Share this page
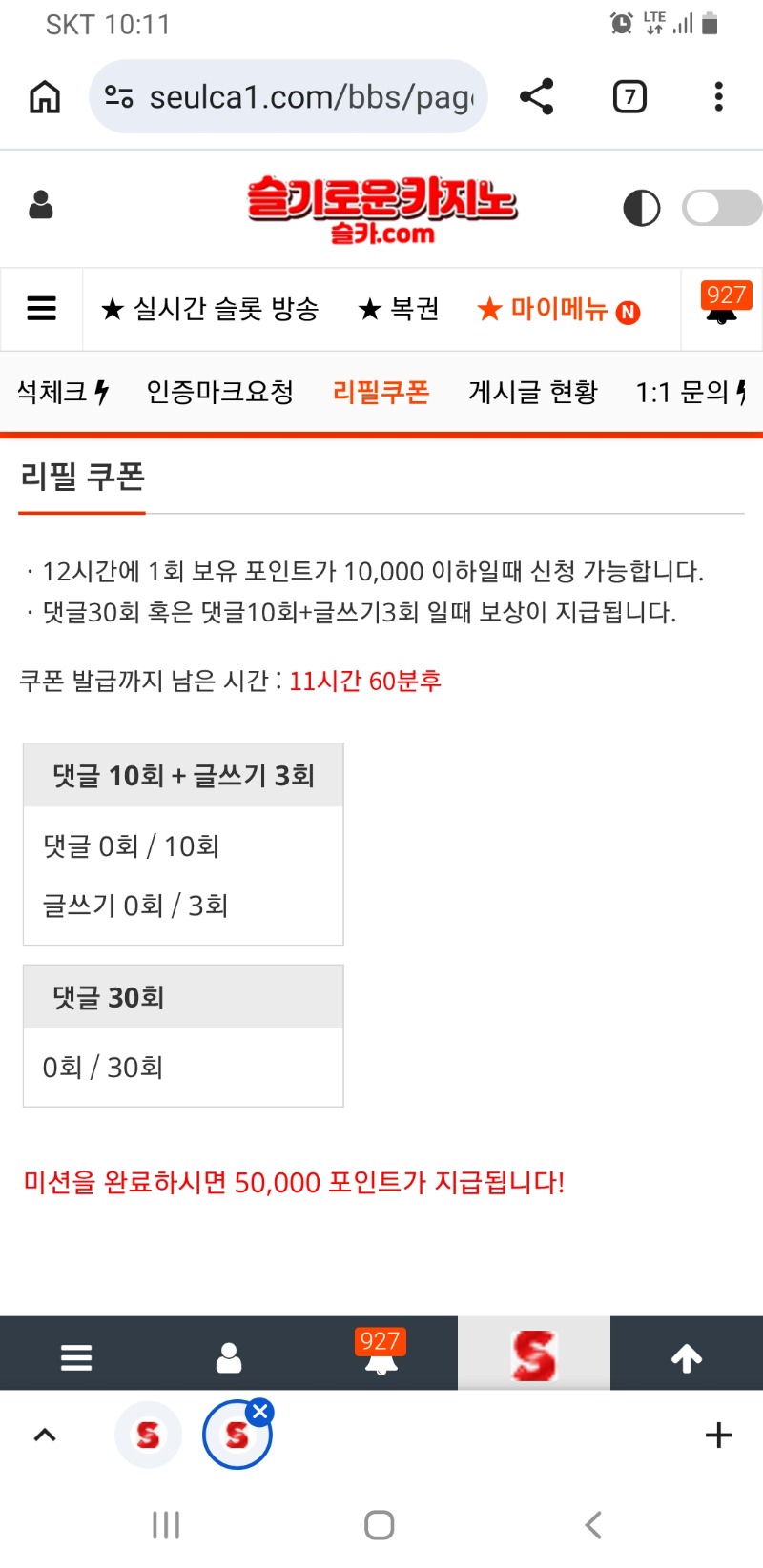Screen dimensions: 763x1568 tap(537, 96)
